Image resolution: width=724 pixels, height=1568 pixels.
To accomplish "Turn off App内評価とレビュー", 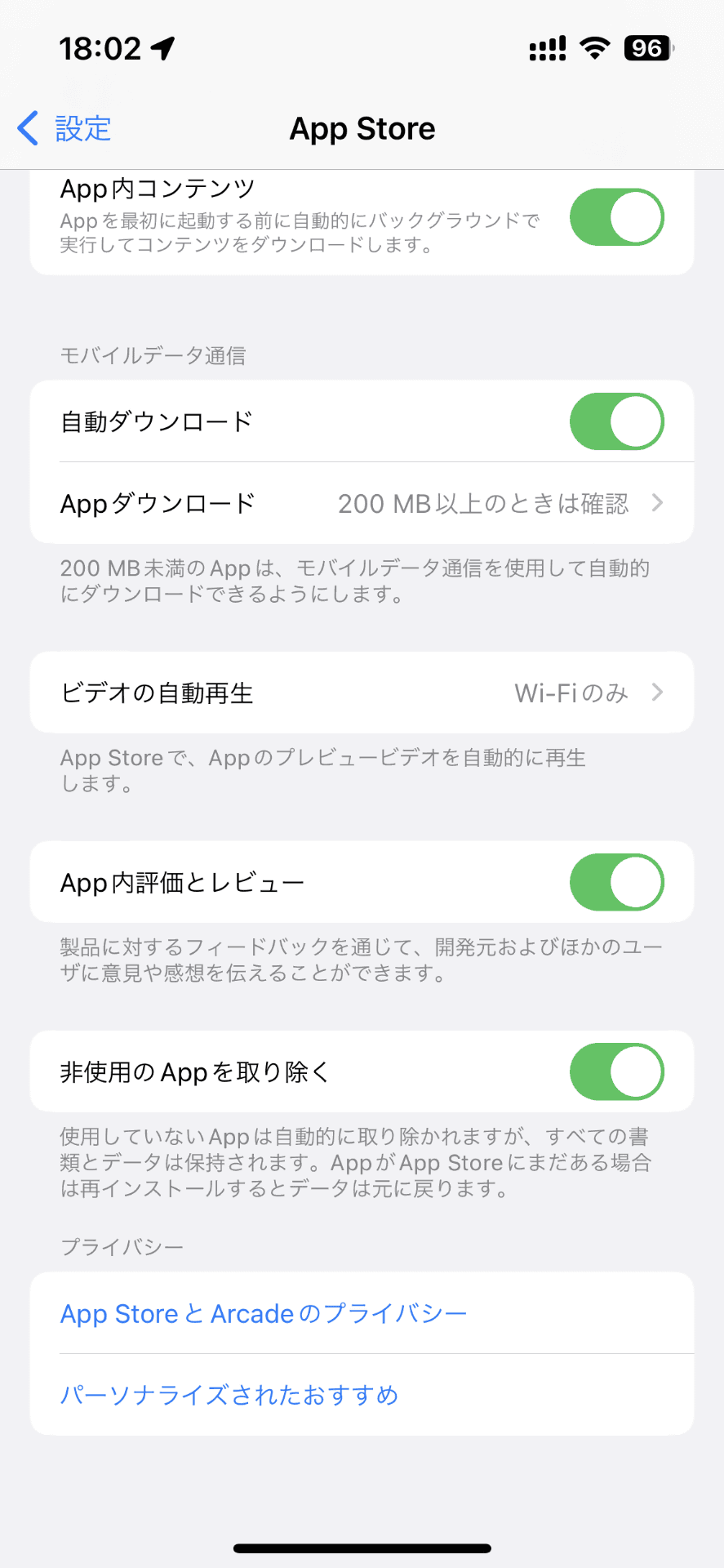I will click(x=616, y=882).
